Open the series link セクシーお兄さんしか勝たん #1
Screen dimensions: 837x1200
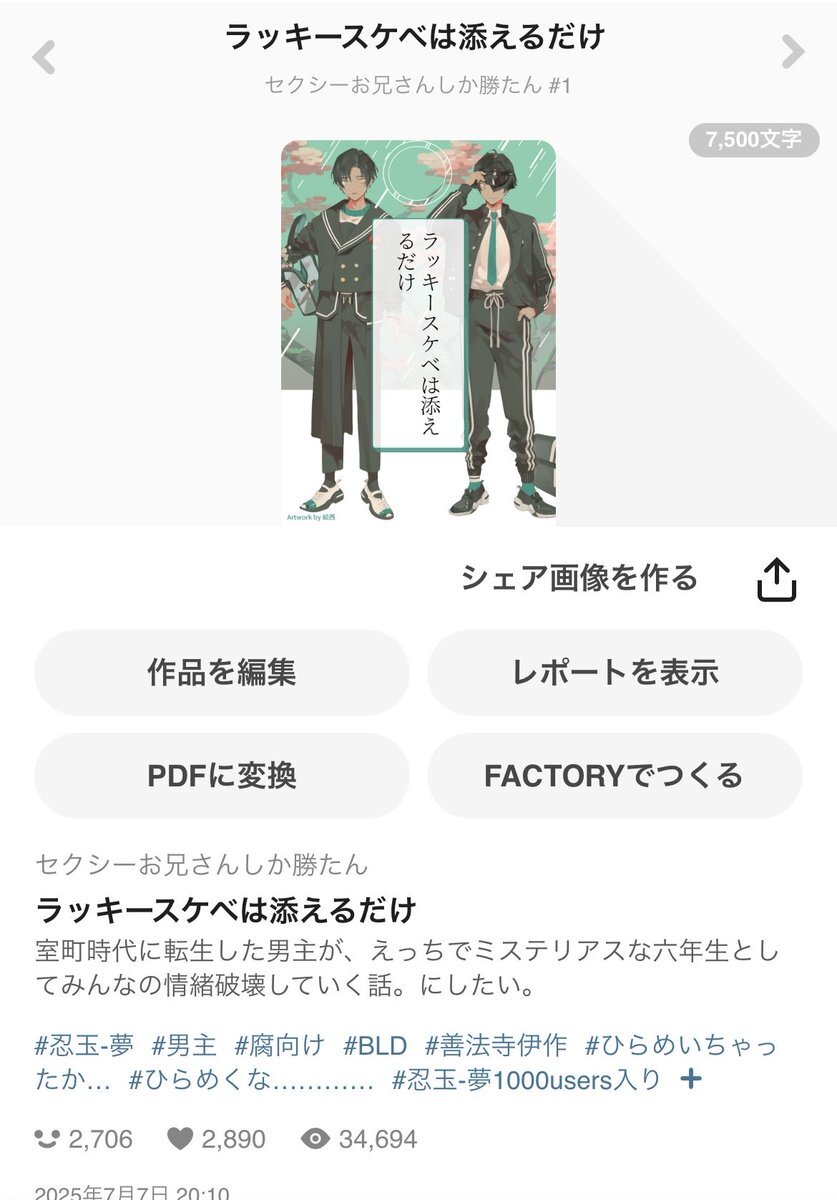pos(417,86)
